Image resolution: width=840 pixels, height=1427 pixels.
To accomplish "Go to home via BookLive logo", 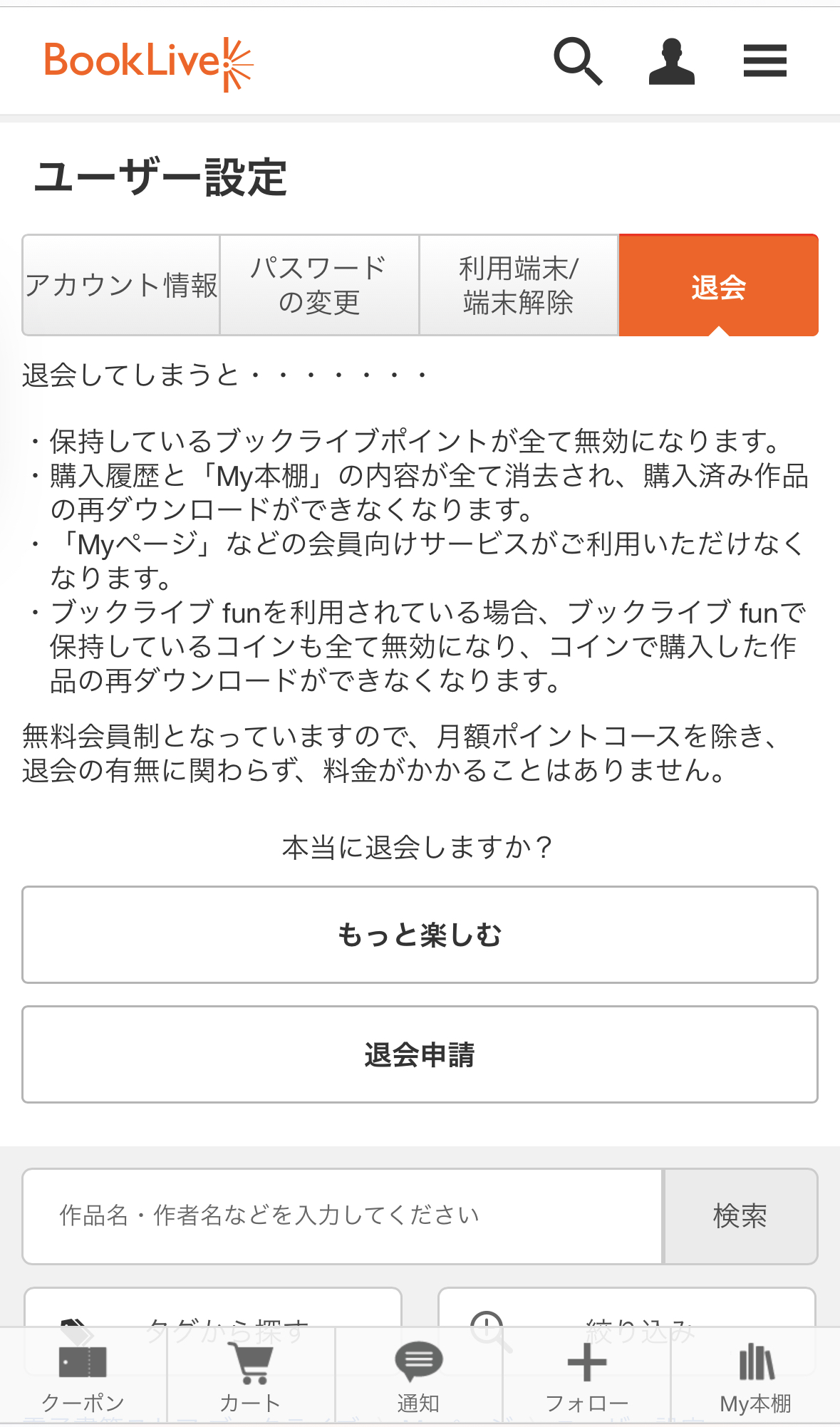I will click(148, 63).
